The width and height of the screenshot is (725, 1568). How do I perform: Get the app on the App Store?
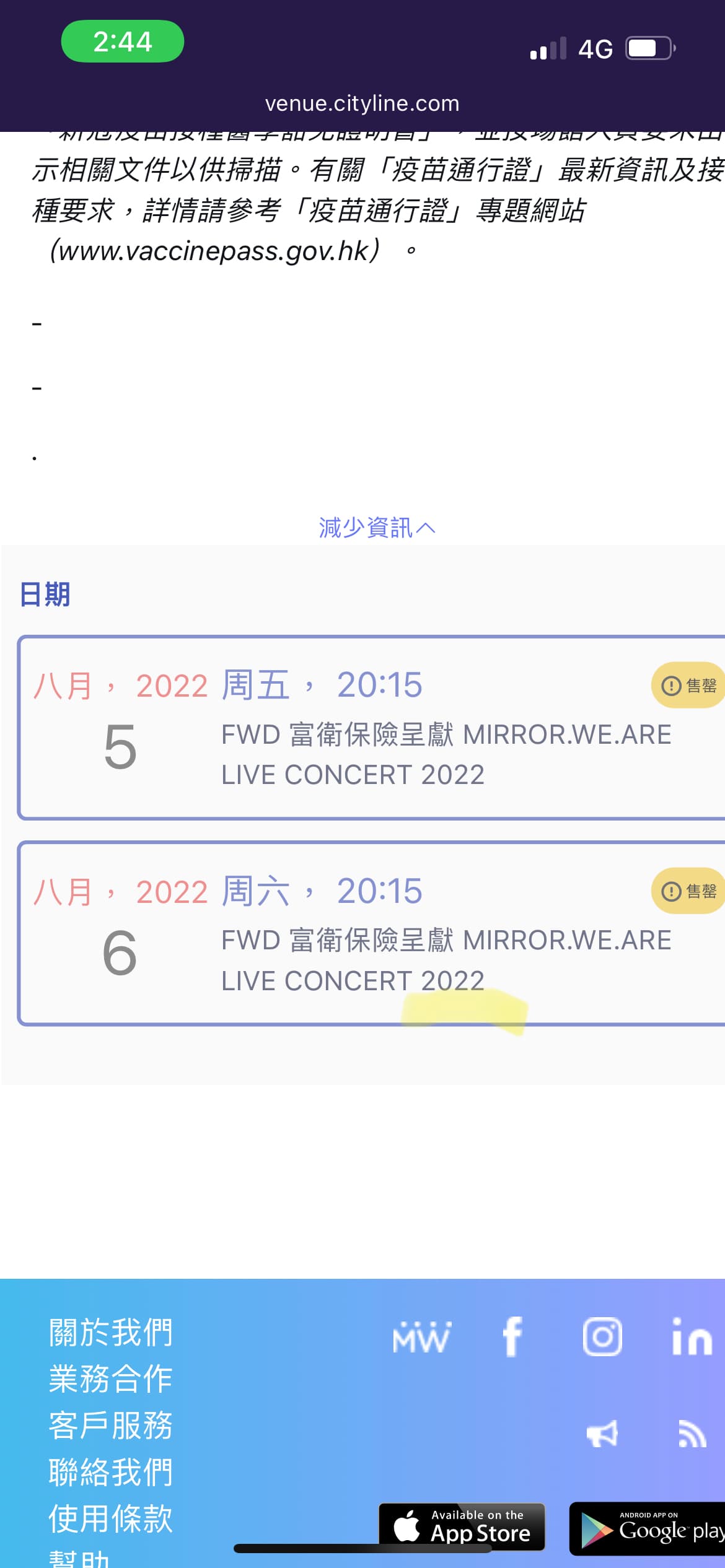click(462, 1527)
